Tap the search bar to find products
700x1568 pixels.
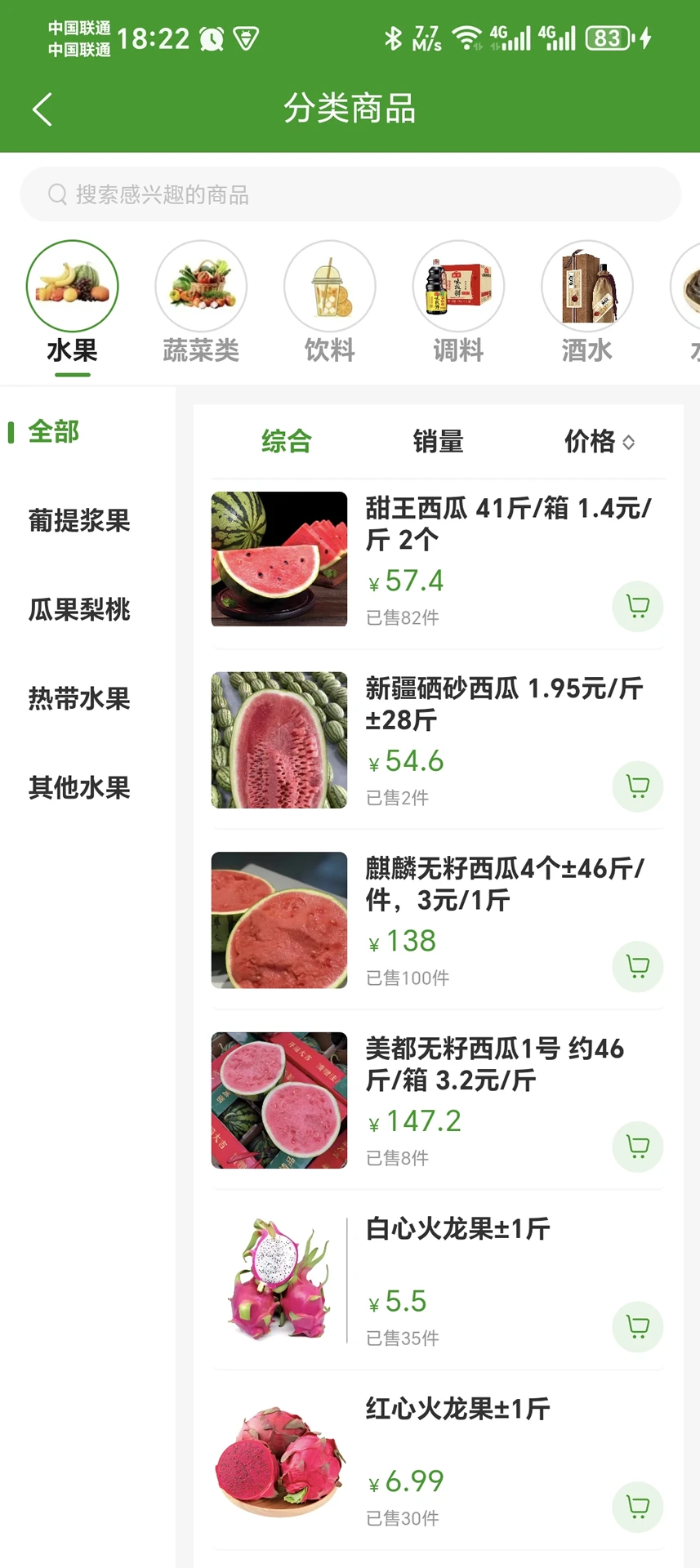tap(350, 194)
